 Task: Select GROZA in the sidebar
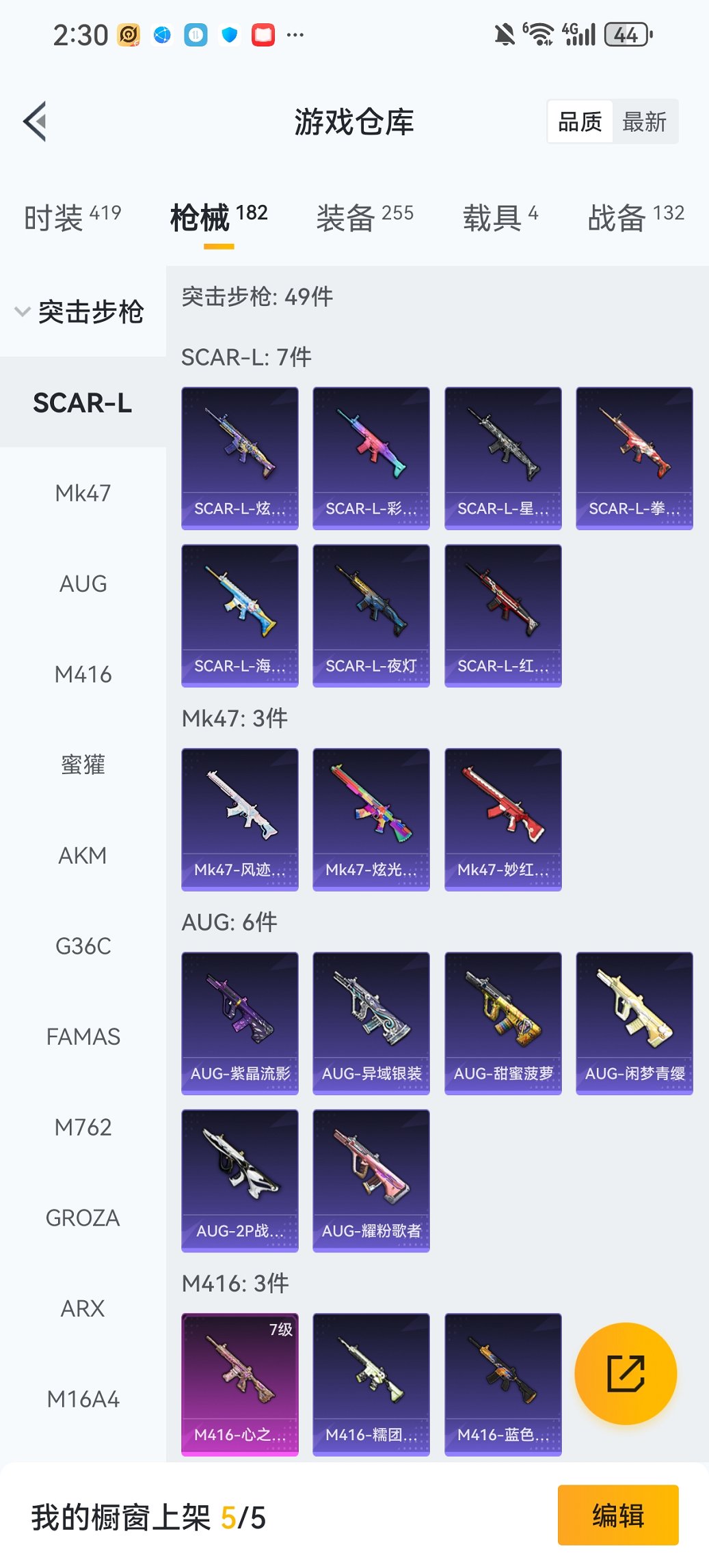(82, 1217)
